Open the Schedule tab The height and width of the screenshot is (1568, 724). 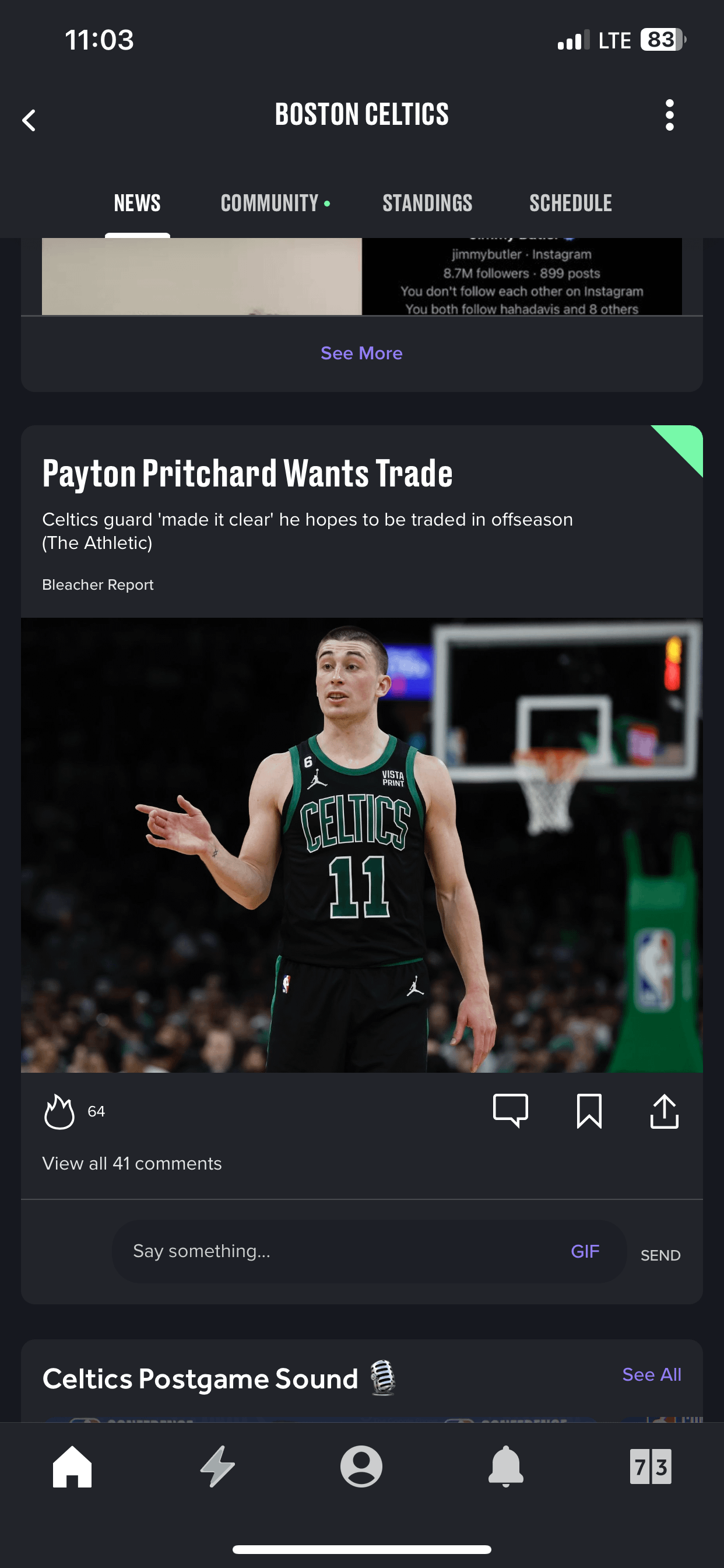[570, 204]
